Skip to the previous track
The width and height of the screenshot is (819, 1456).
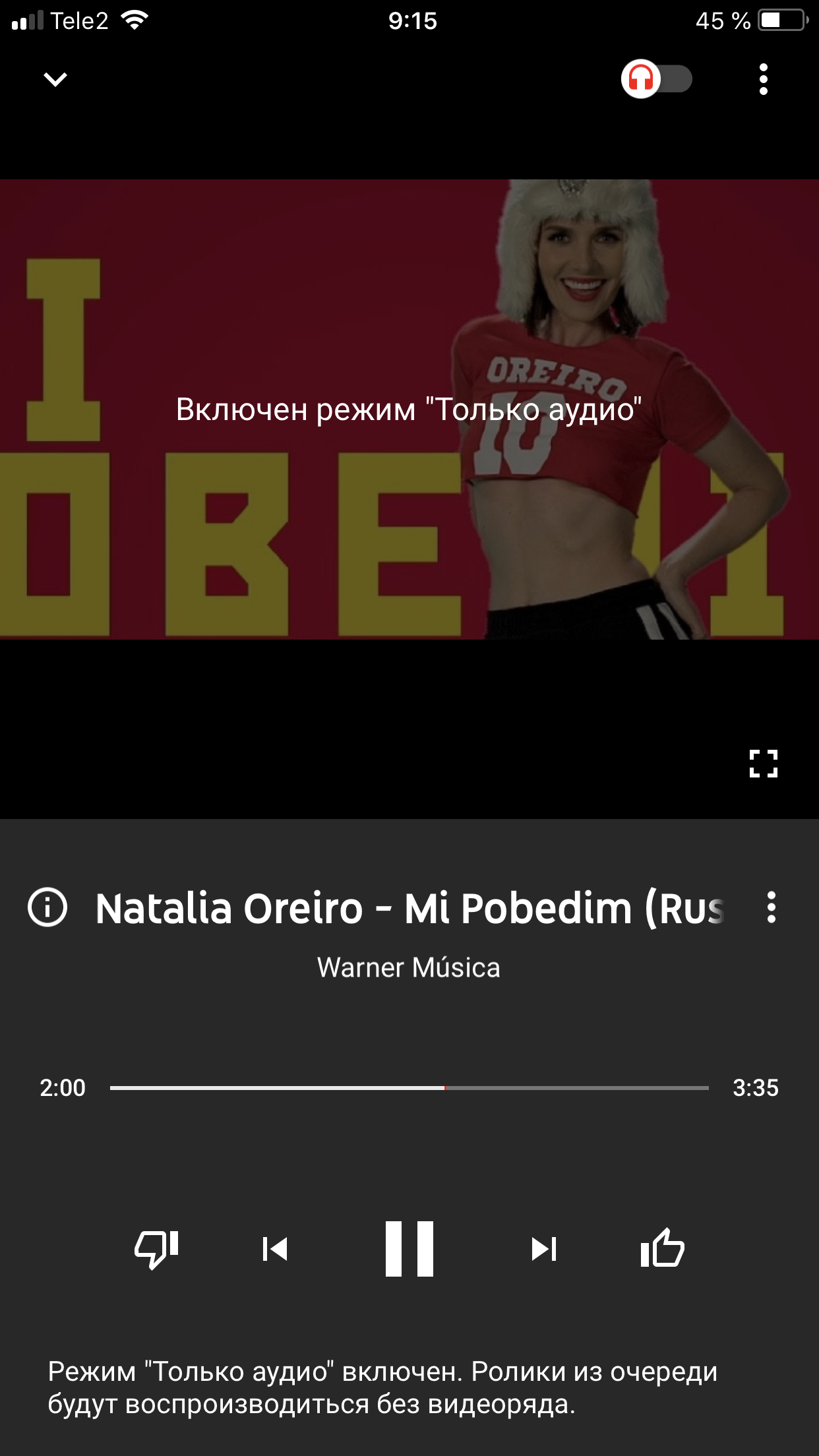(x=275, y=1248)
